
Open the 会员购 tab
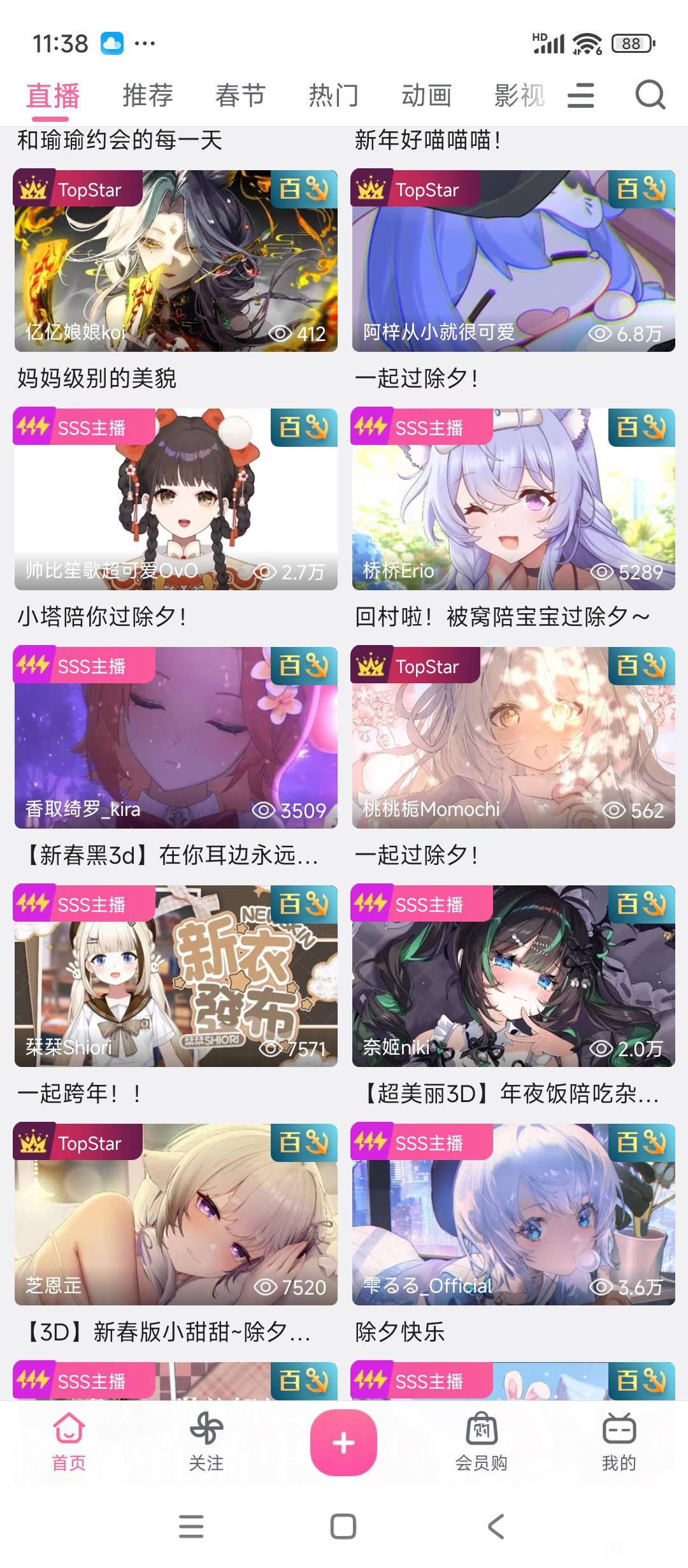tap(481, 1442)
